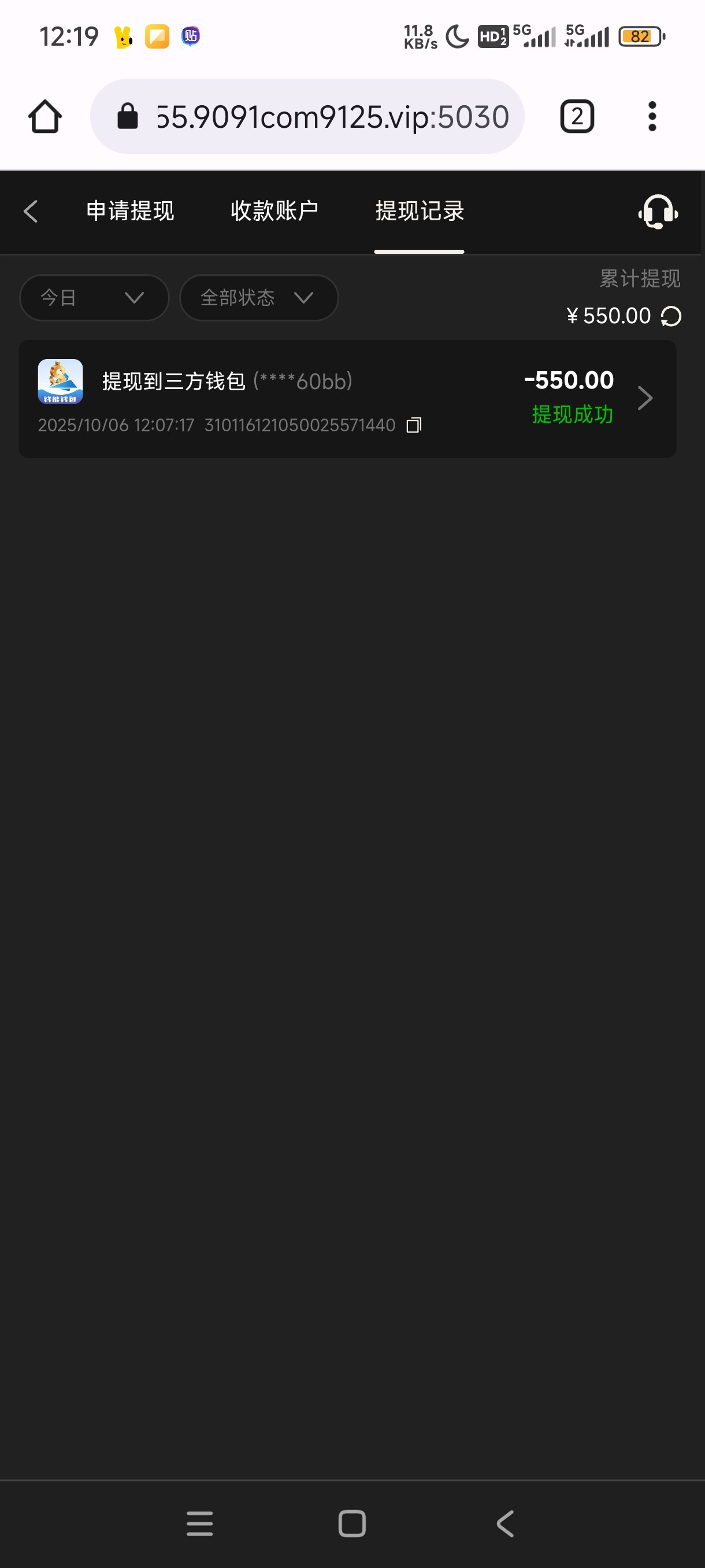
Task: Open the browser overflow menu
Action: tap(651, 116)
